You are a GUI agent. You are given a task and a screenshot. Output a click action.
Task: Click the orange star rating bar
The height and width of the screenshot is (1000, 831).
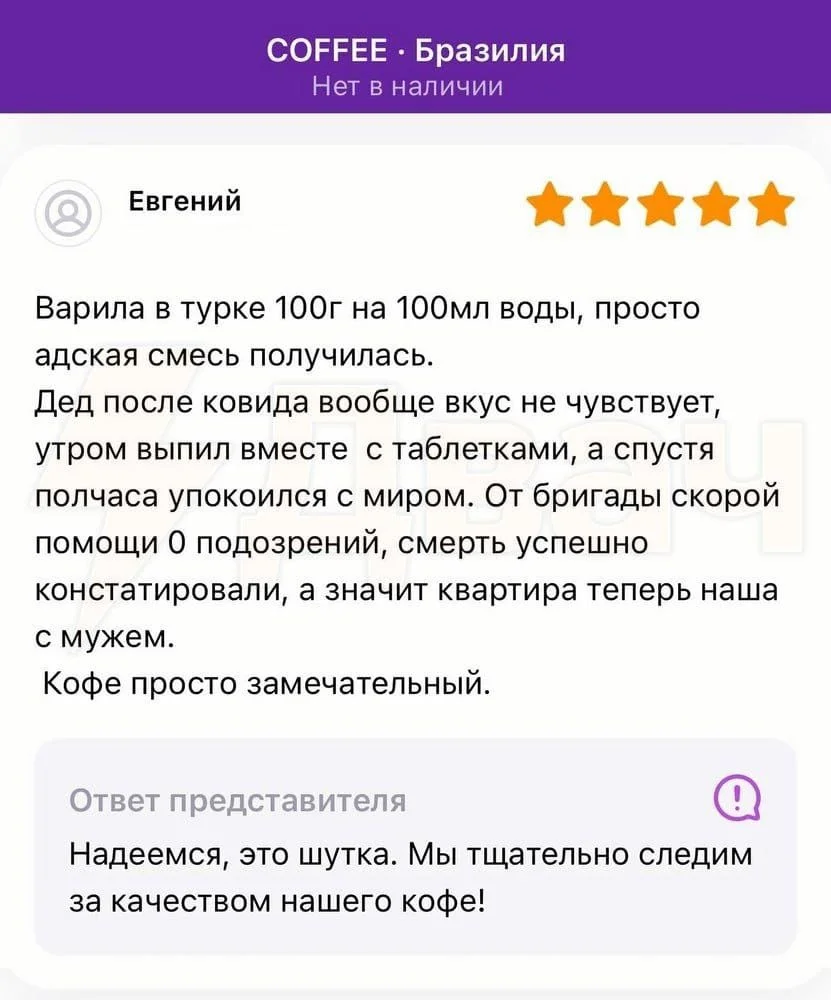(x=657, y=201)
